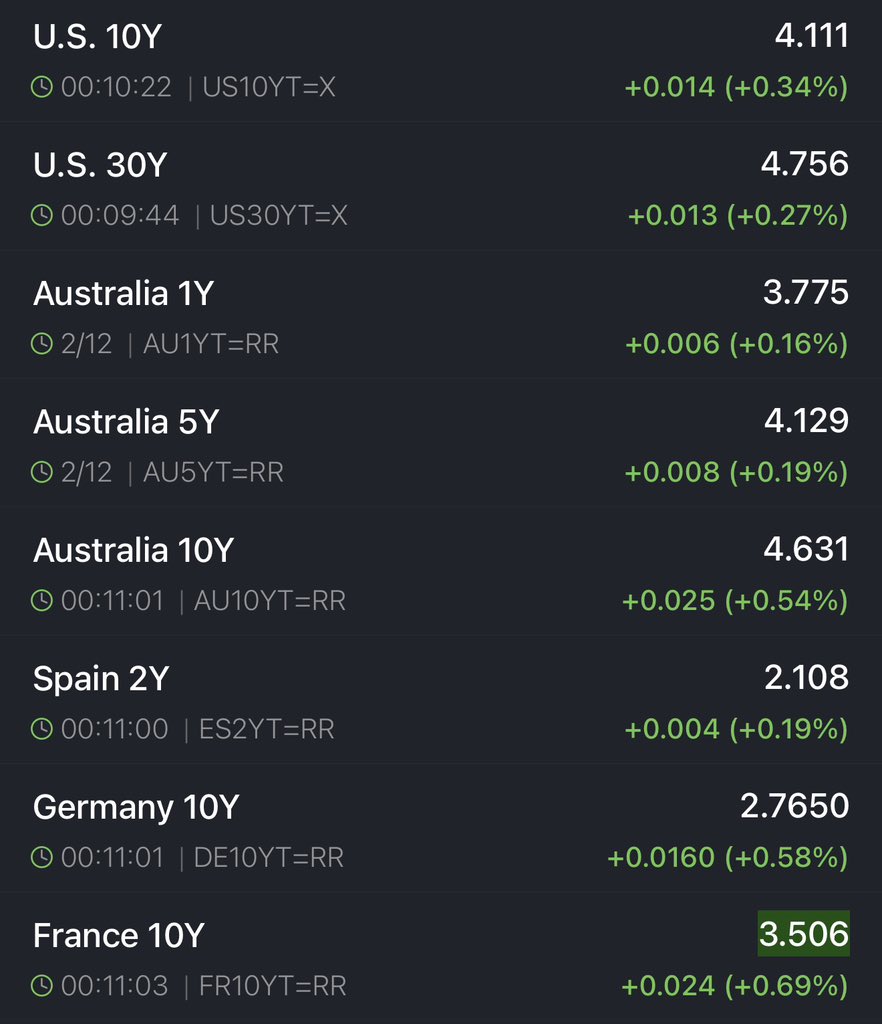Tap the Spain 2Y yield row
This screenshot has width=882, height=1024.
pos(440,700)
